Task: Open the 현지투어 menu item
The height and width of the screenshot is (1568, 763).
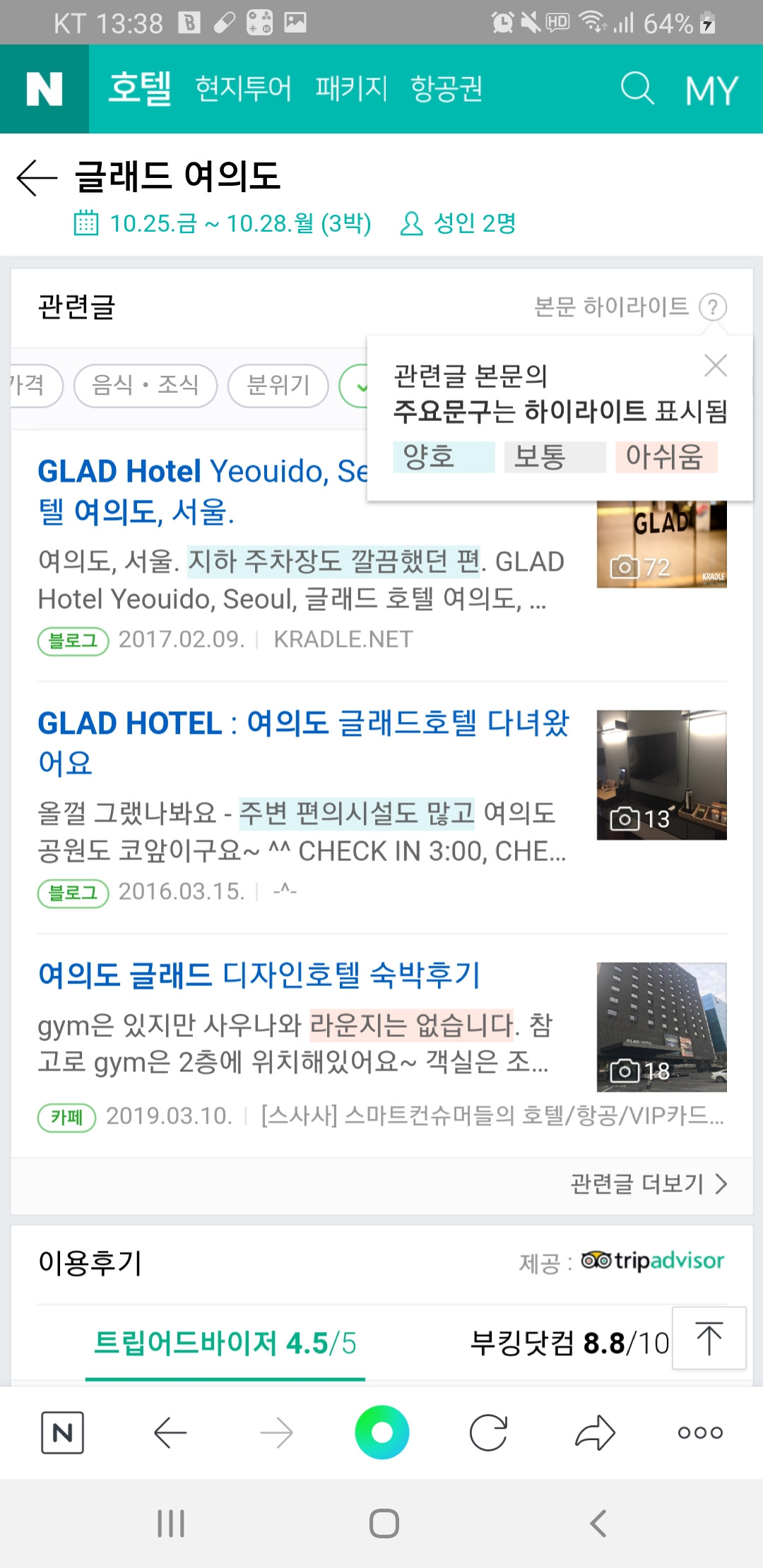Action: [x=244, y=88]
